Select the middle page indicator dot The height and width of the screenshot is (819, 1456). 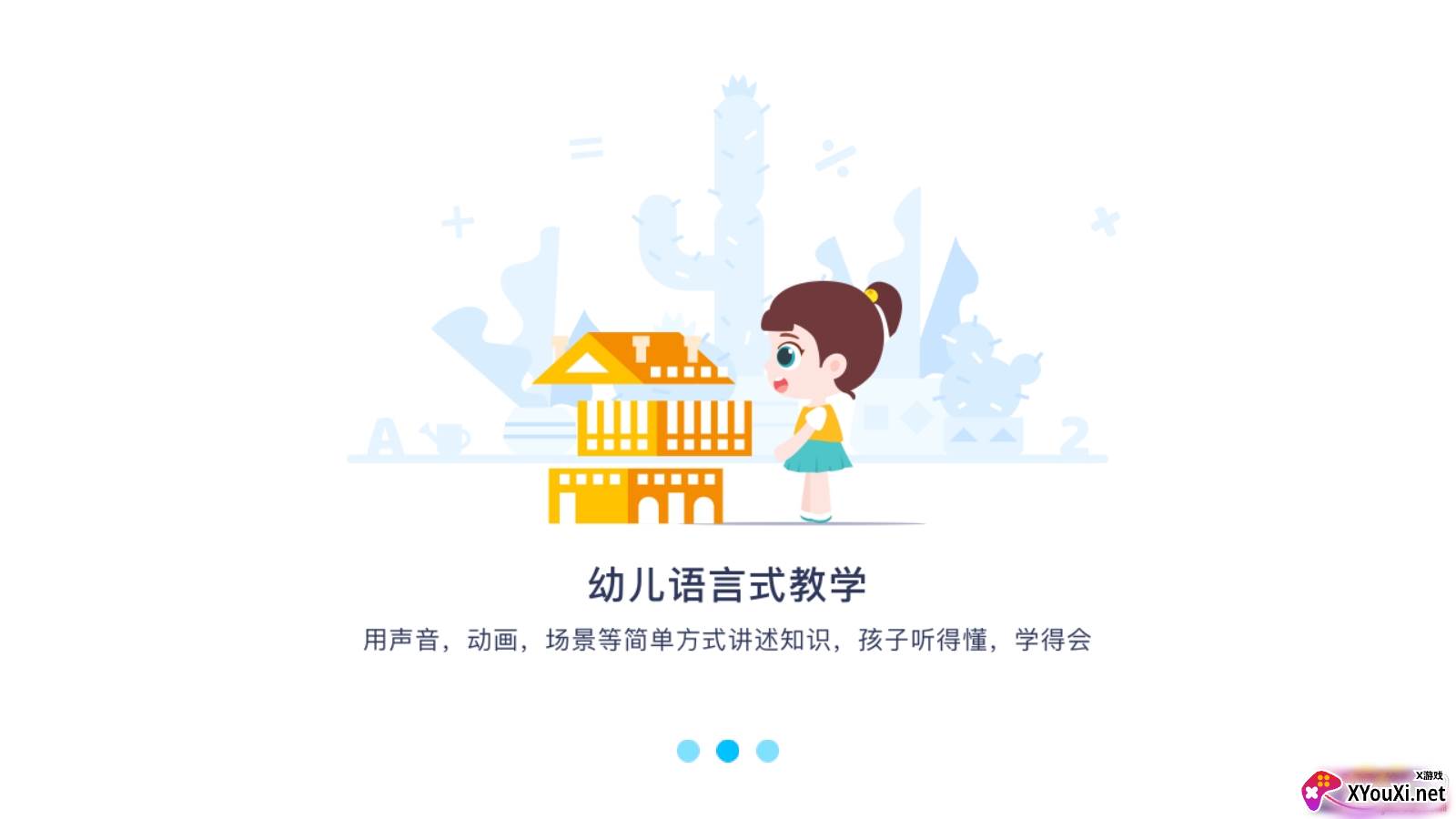[x=728, y=751]
